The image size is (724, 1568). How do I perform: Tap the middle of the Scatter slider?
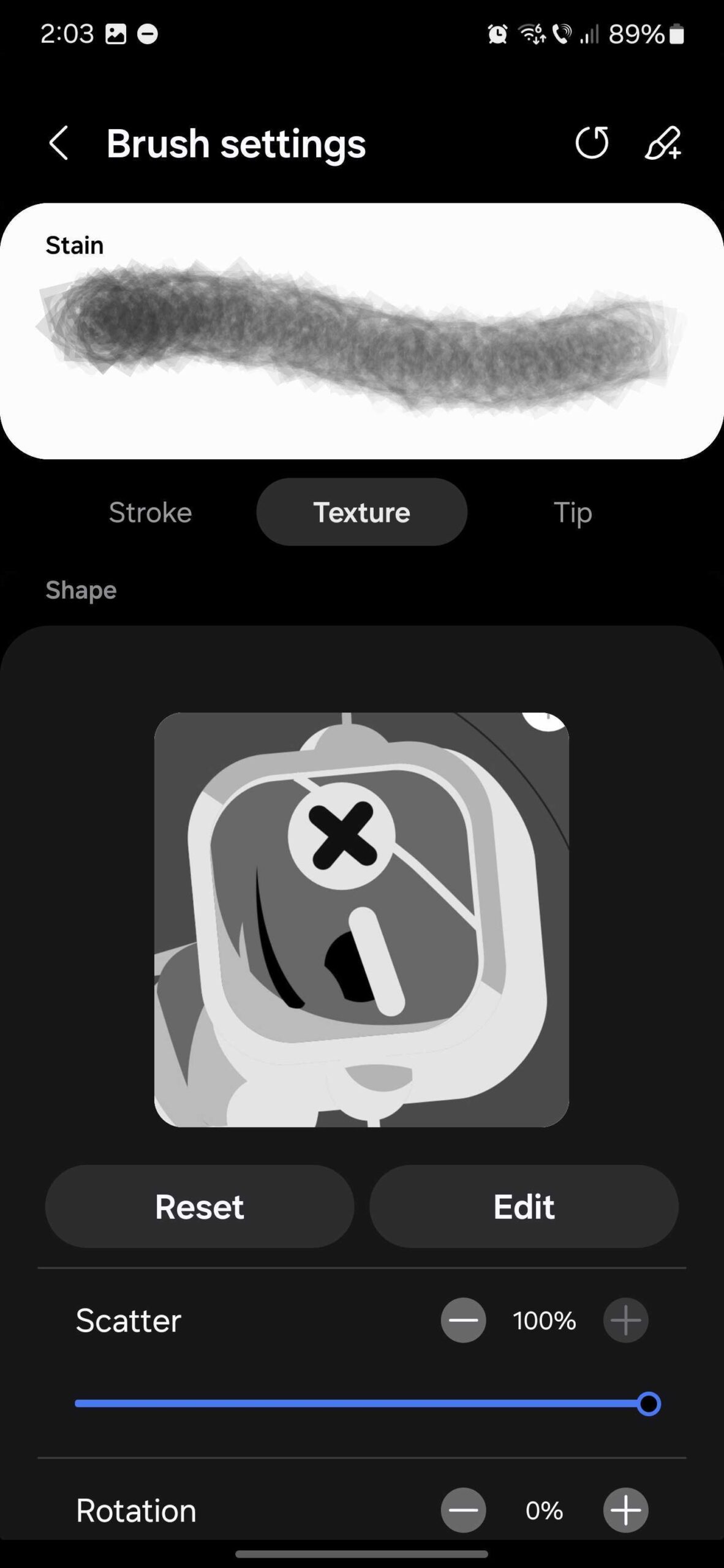point(361,1403)
